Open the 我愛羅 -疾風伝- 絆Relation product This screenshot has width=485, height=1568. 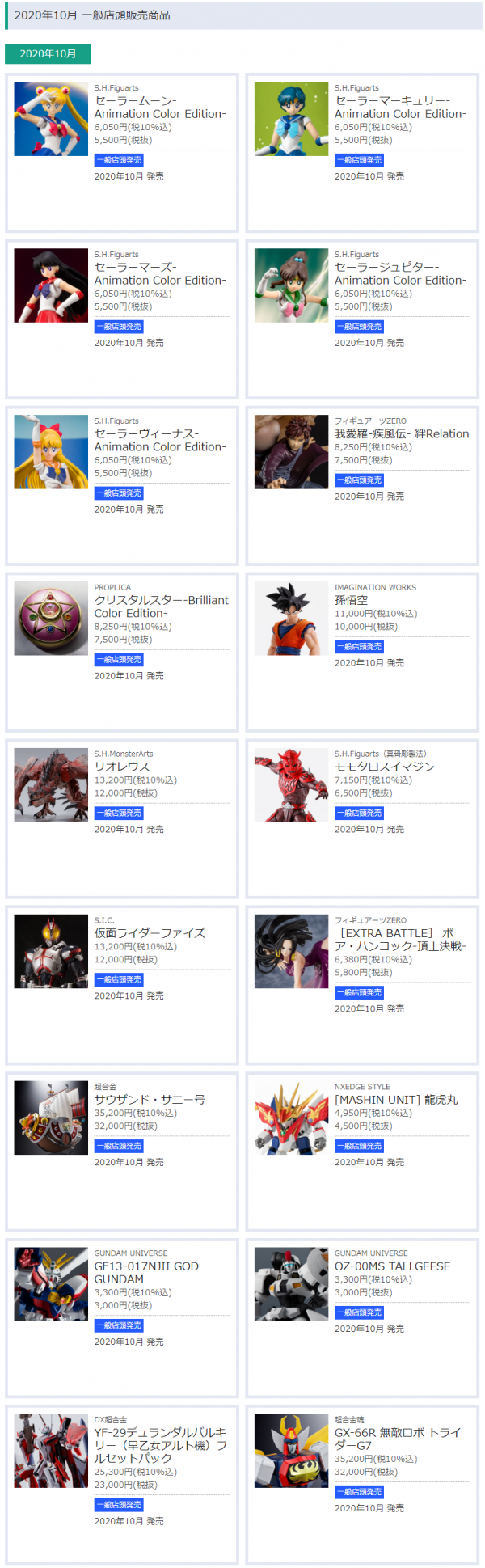[401, 433]
